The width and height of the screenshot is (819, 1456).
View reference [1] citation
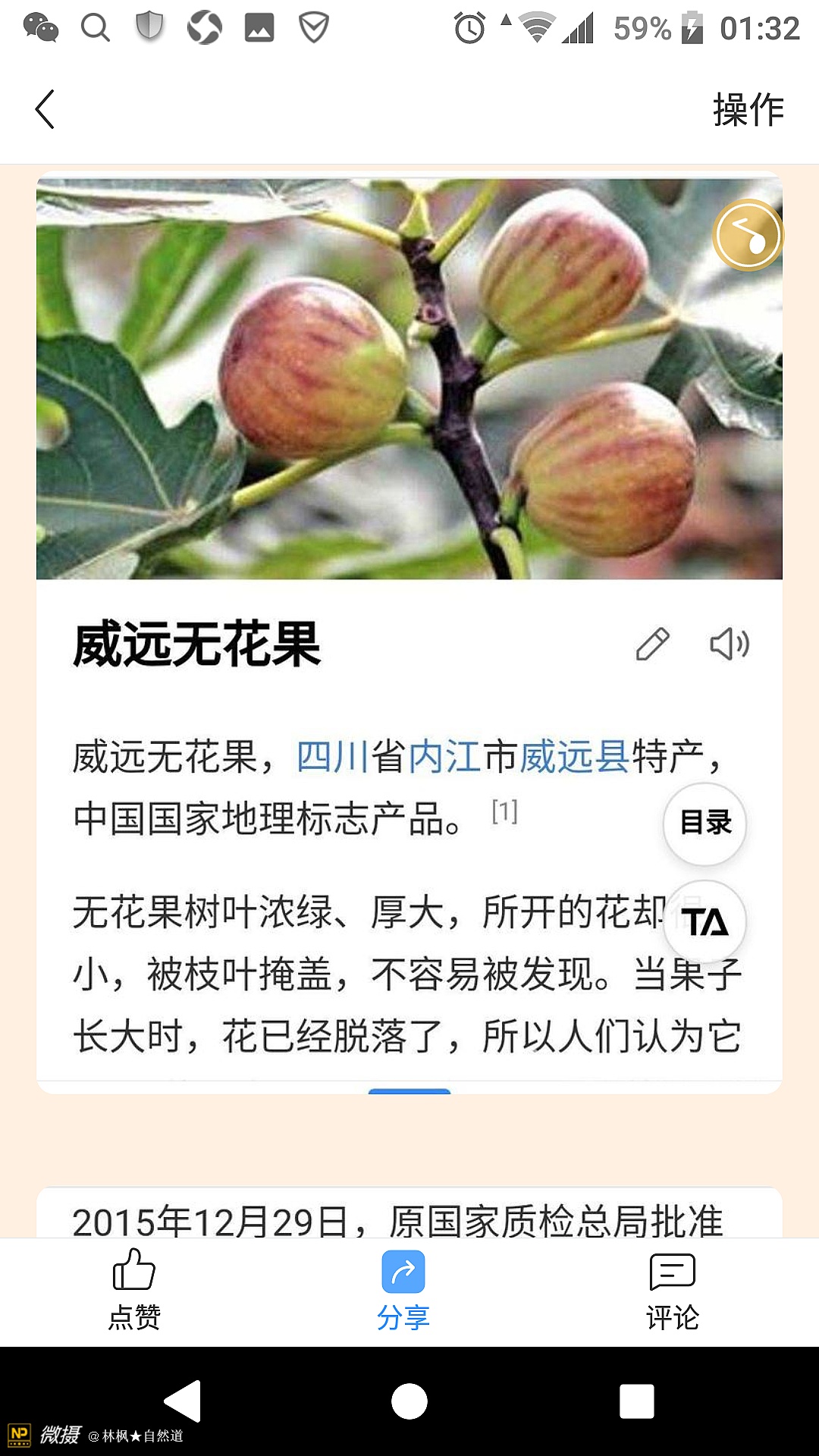pos(504,812)
